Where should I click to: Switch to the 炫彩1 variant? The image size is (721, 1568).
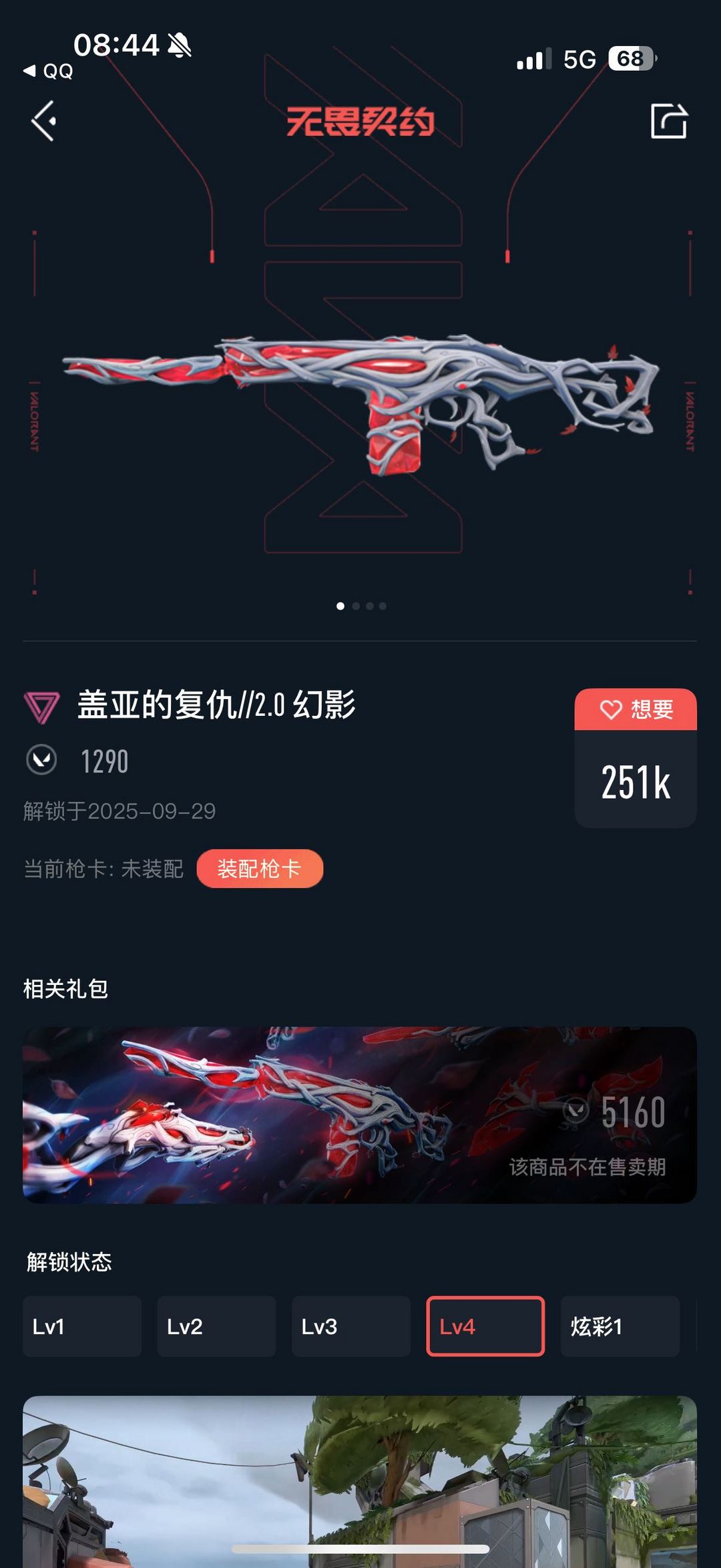(620, 1326)
